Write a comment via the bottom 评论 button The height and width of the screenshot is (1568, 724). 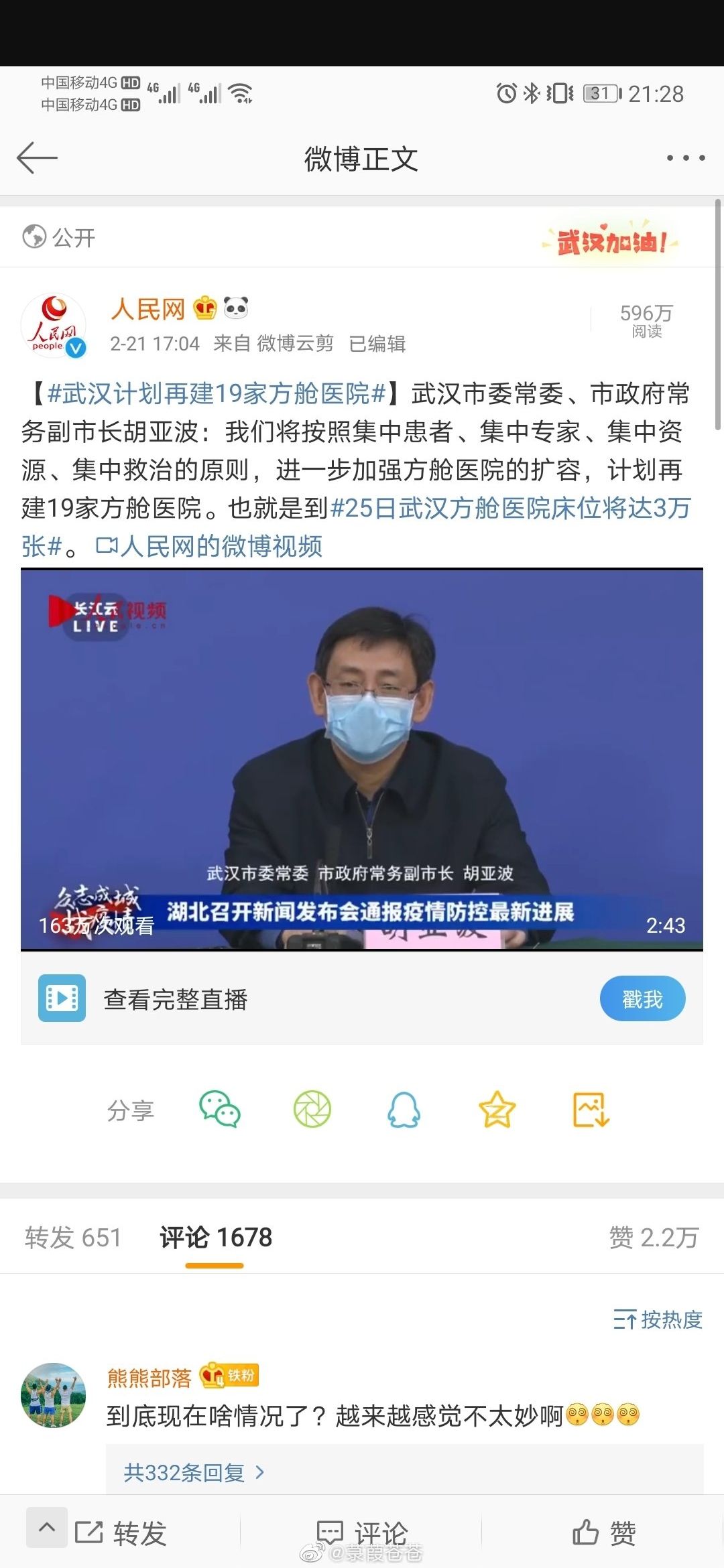coord(362,1532)
